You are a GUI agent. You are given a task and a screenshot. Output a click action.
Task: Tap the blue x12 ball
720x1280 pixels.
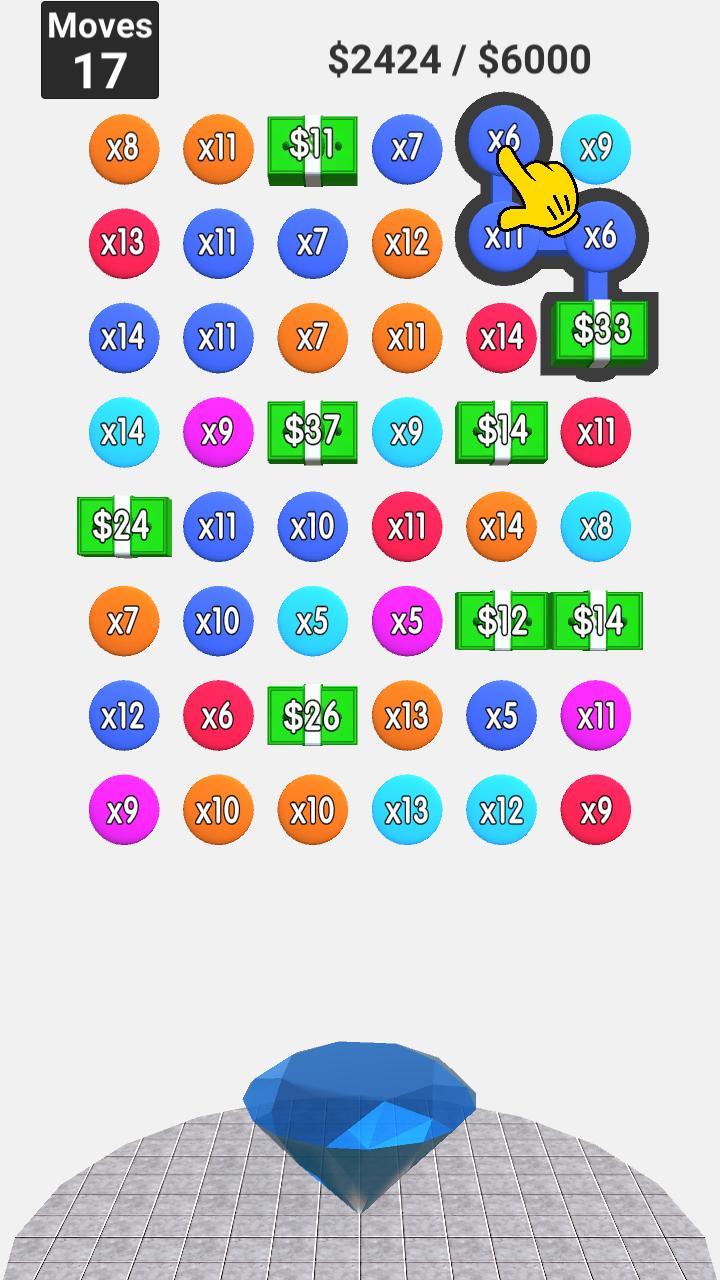pyautogui.click(x=124, y=715)
